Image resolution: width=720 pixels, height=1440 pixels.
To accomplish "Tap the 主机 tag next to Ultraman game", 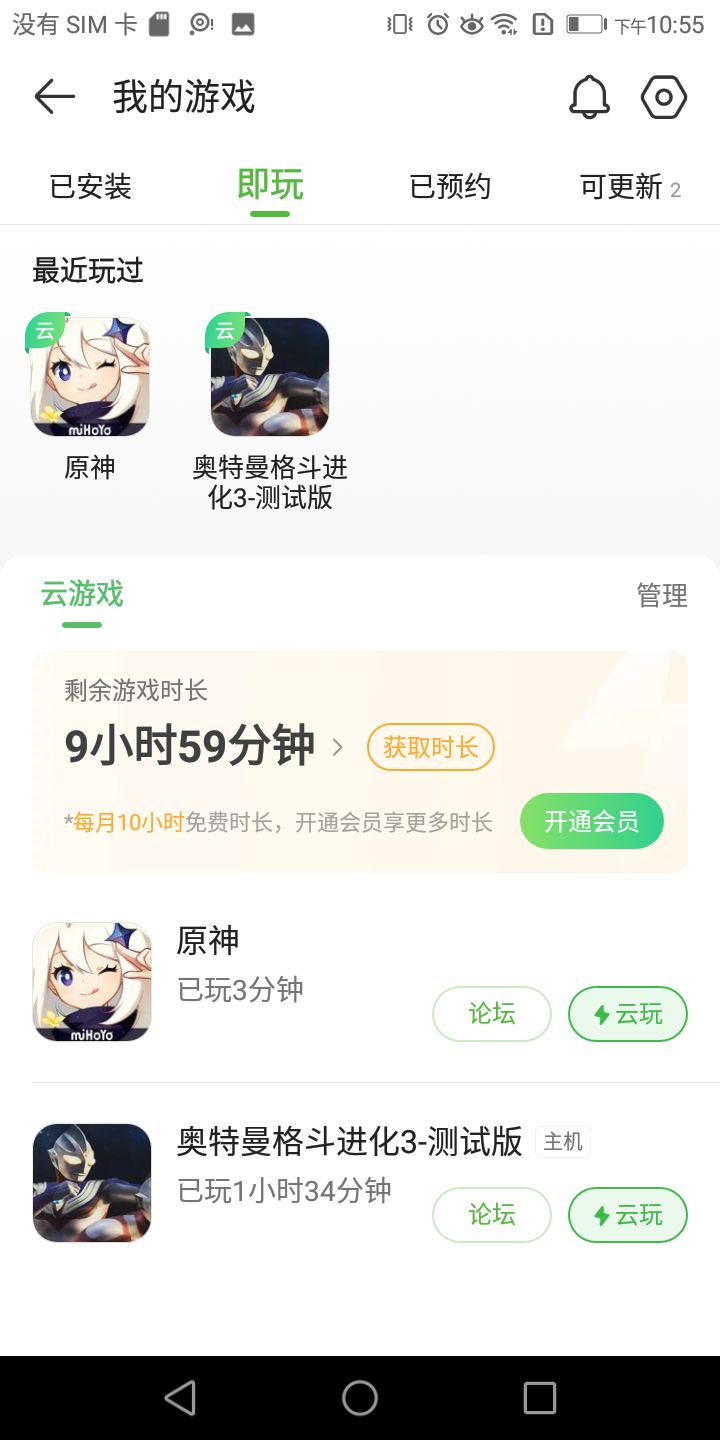I will coord(563,1141).
